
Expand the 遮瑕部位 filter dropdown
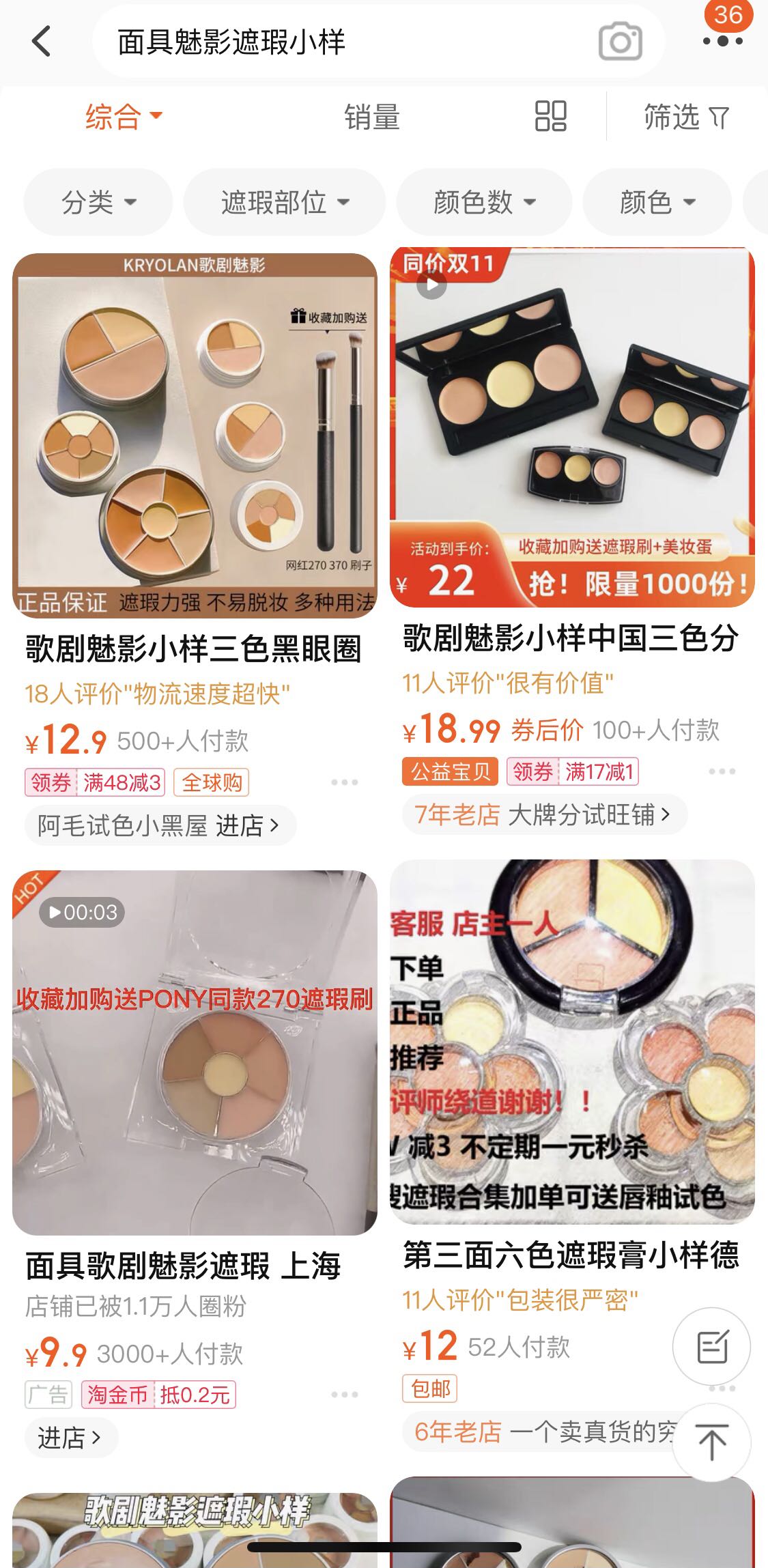284,202
